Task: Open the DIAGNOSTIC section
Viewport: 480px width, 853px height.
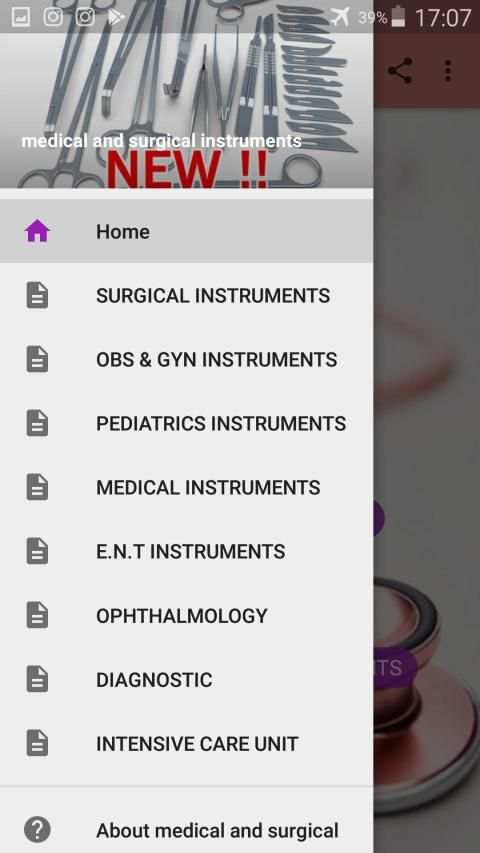Action: [x=187, y=680]
